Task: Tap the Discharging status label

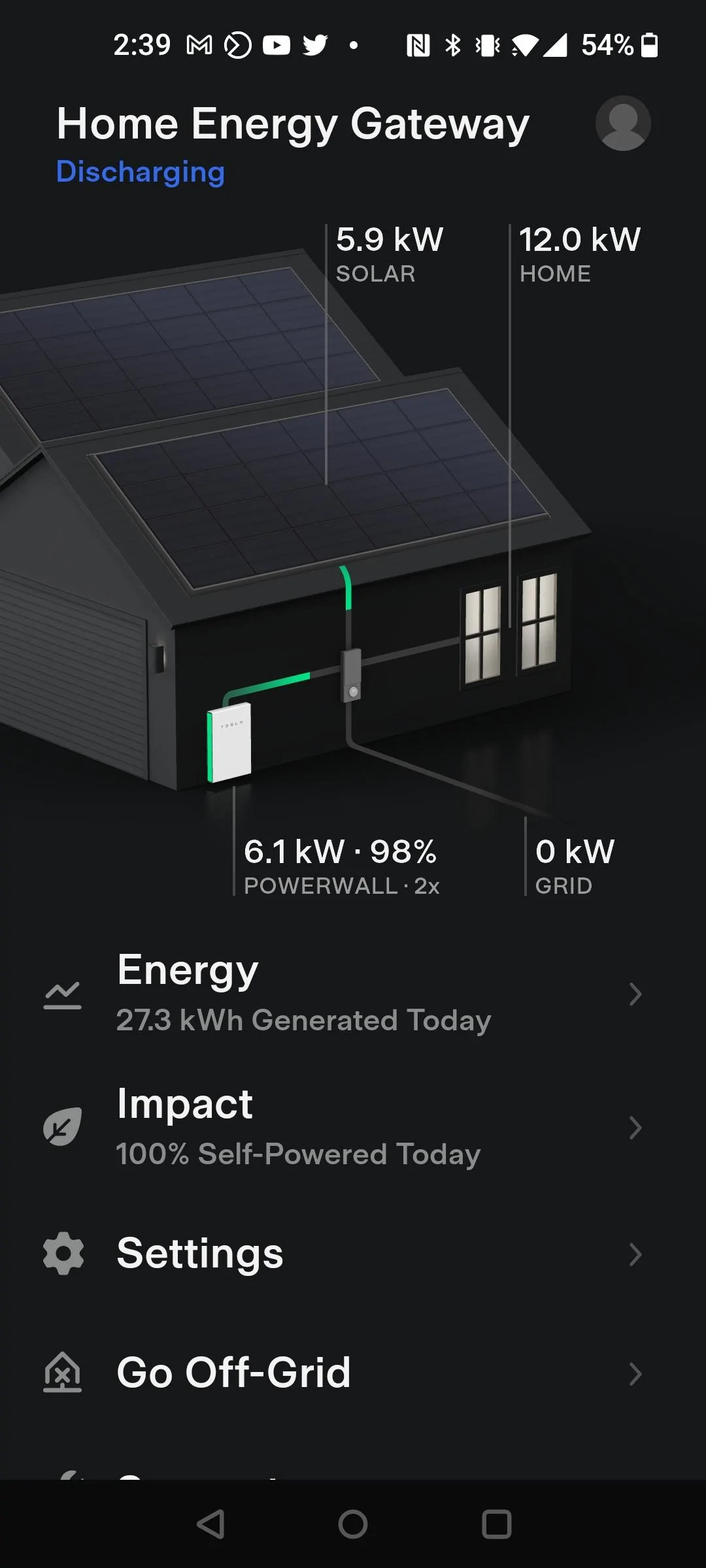Action: [140, 172]
